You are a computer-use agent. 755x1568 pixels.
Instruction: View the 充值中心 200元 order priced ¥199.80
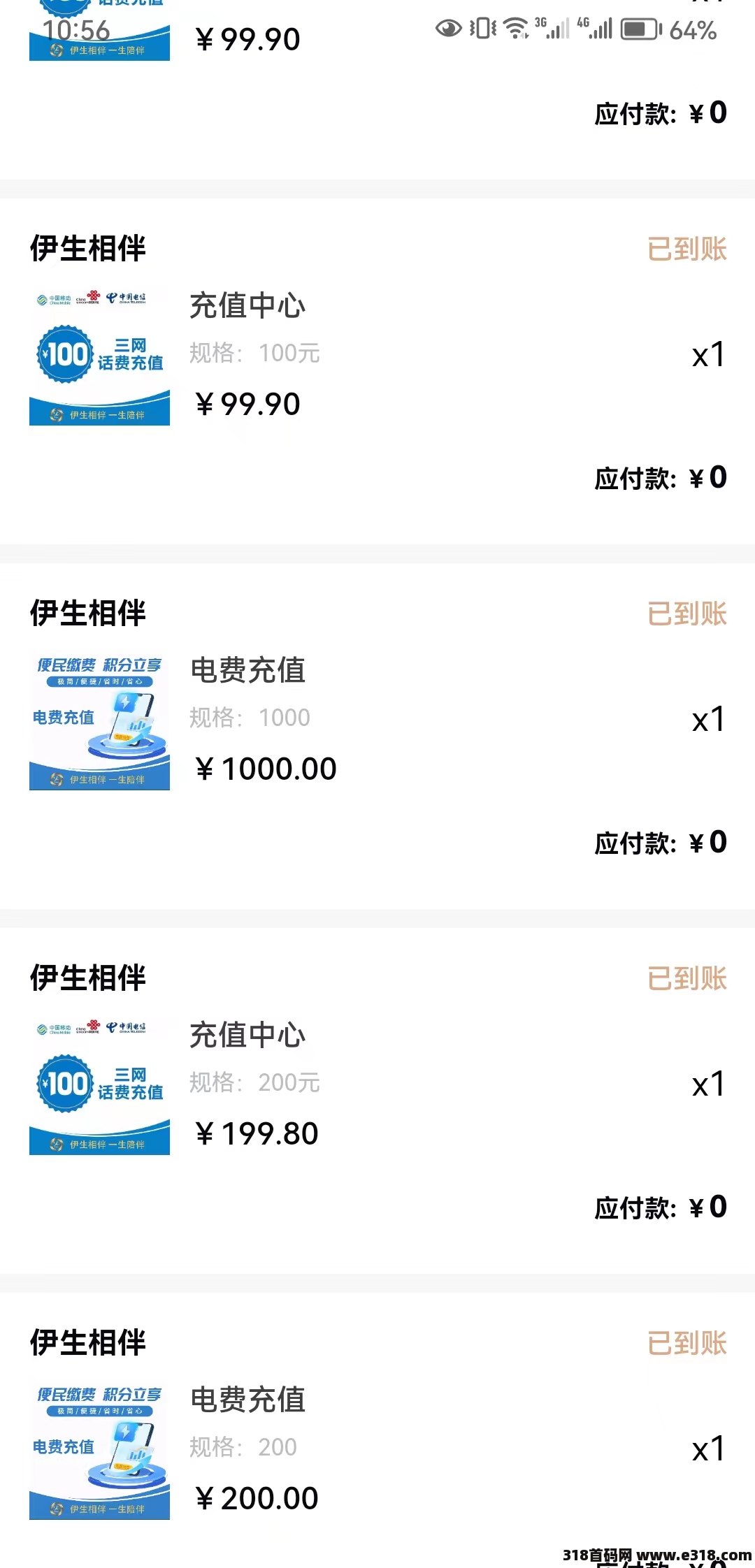(377, 1101)
